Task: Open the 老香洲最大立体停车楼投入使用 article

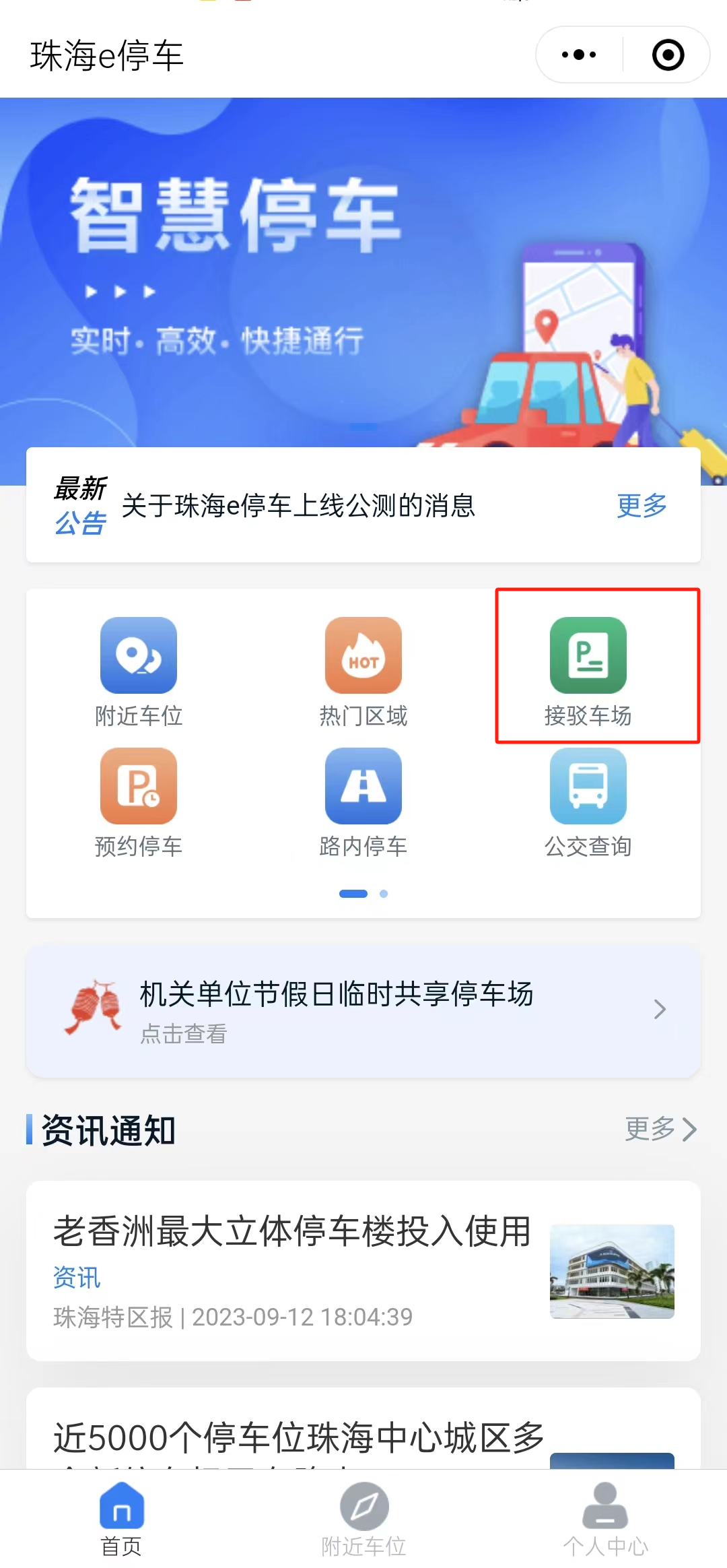Action: pos(363,1270)
